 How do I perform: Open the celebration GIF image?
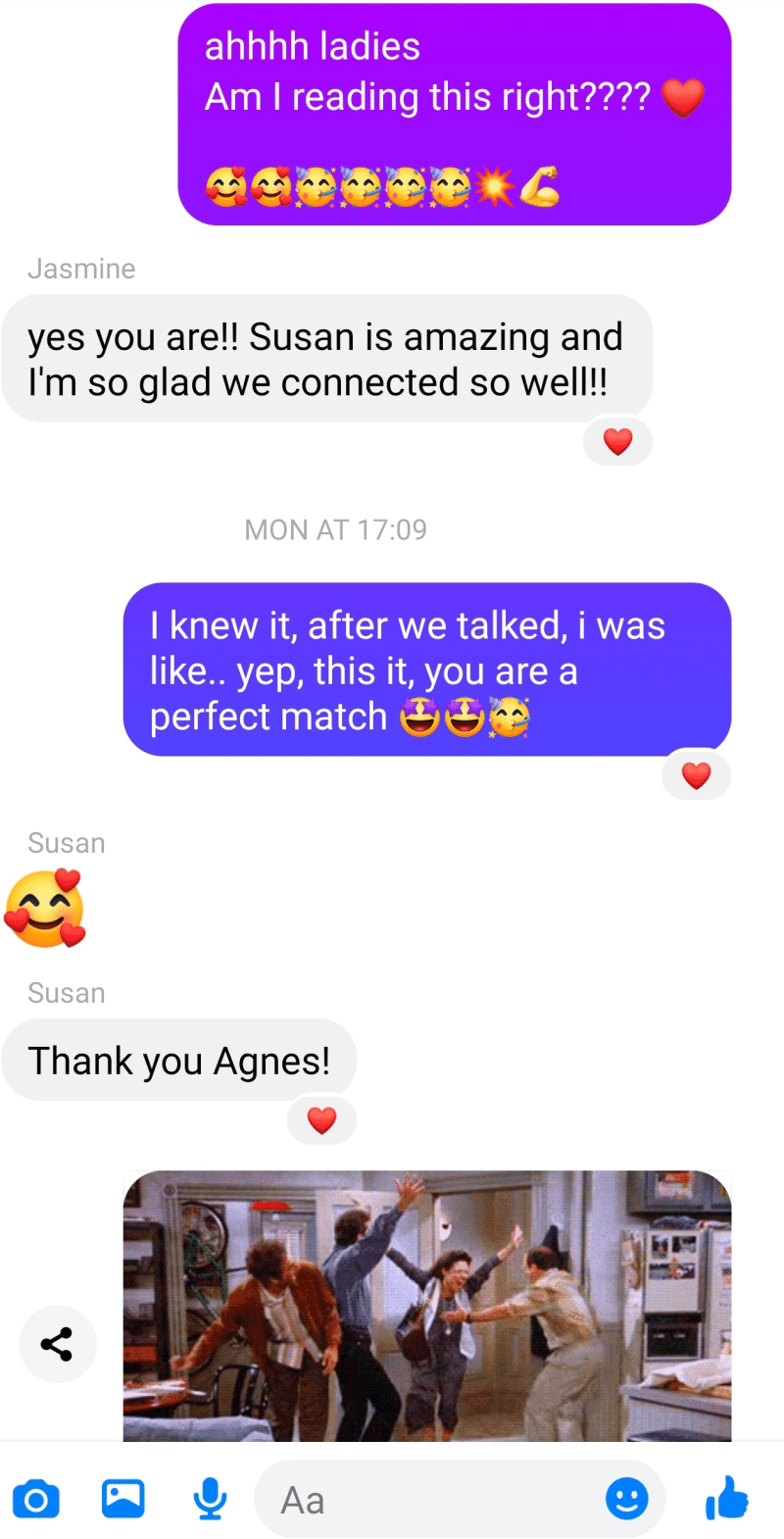pyautogui.click(x=426, y=1306)
